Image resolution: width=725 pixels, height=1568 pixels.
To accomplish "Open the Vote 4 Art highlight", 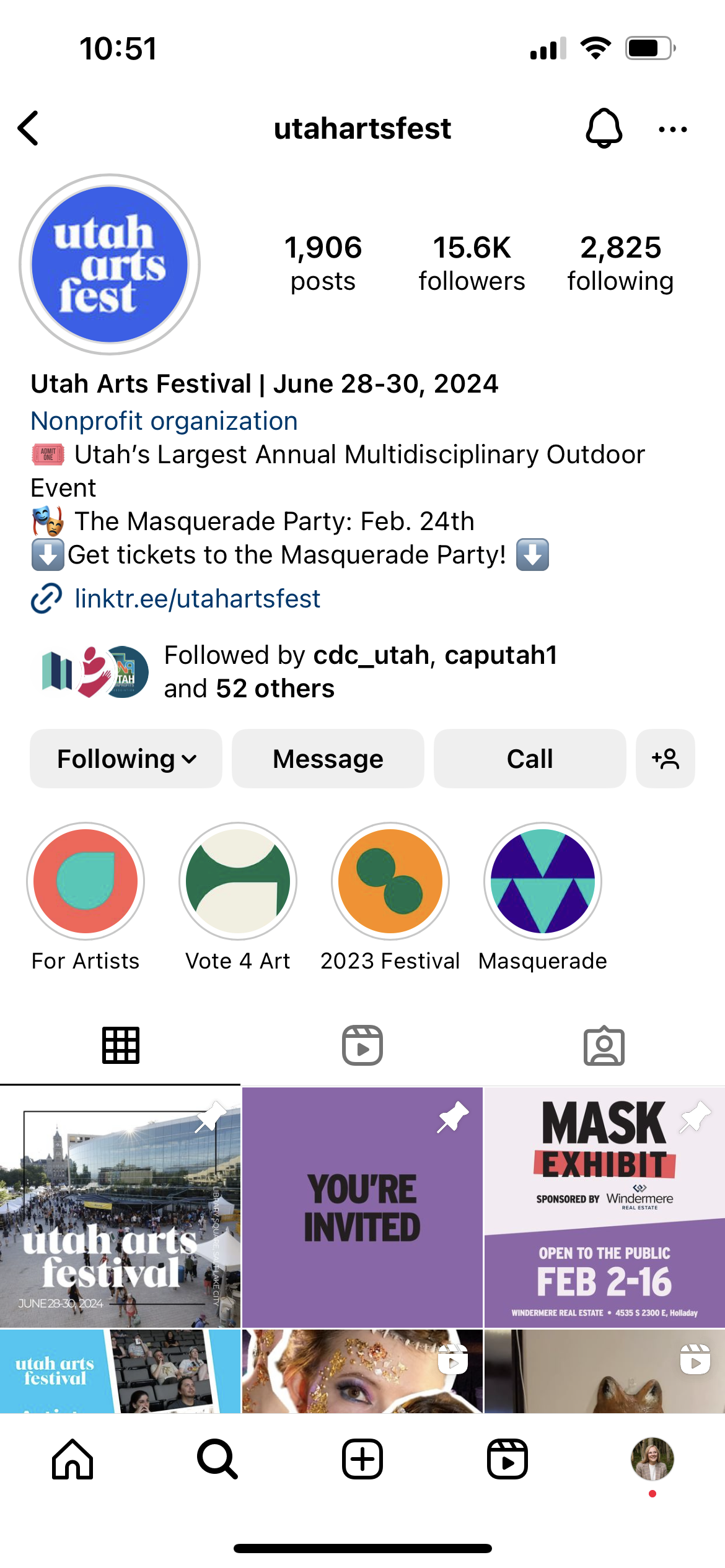I will point(238,881).
